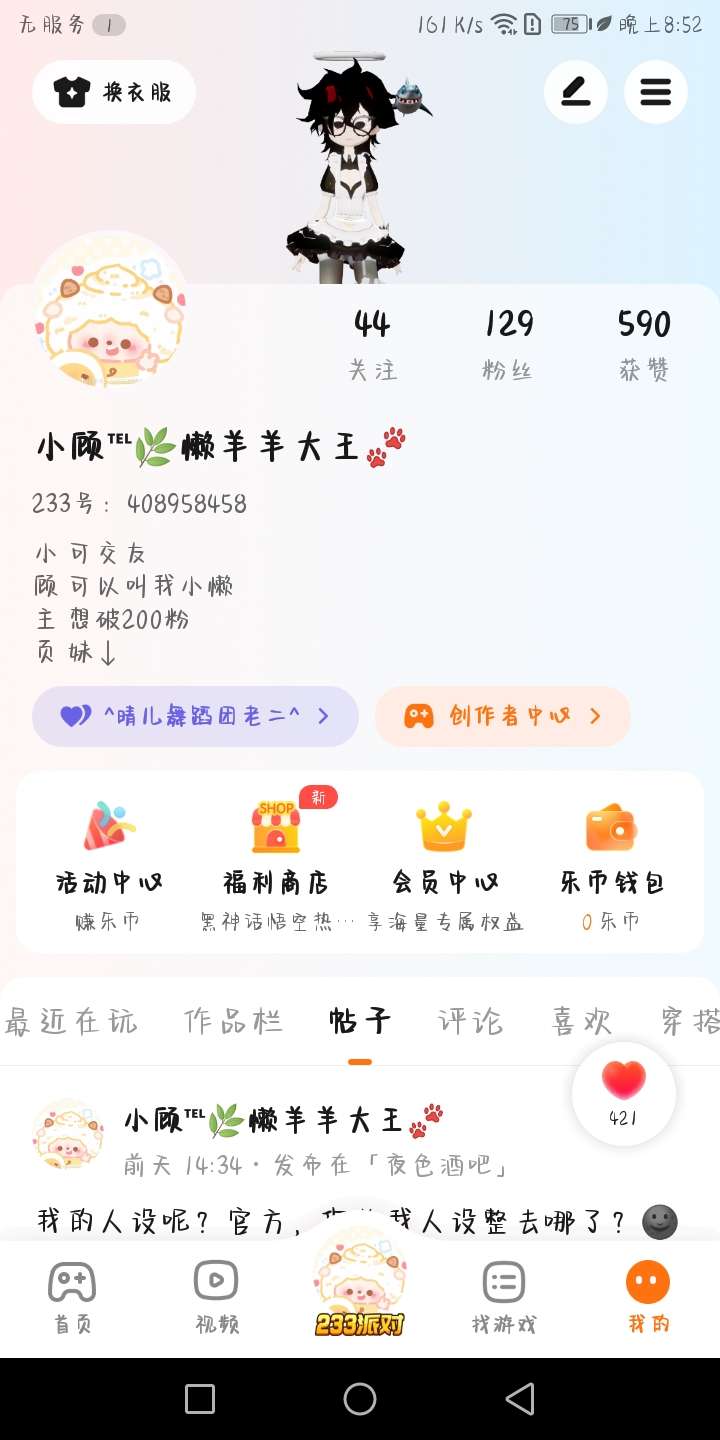Switch to the 作品栏 tab

[233, 1021]
